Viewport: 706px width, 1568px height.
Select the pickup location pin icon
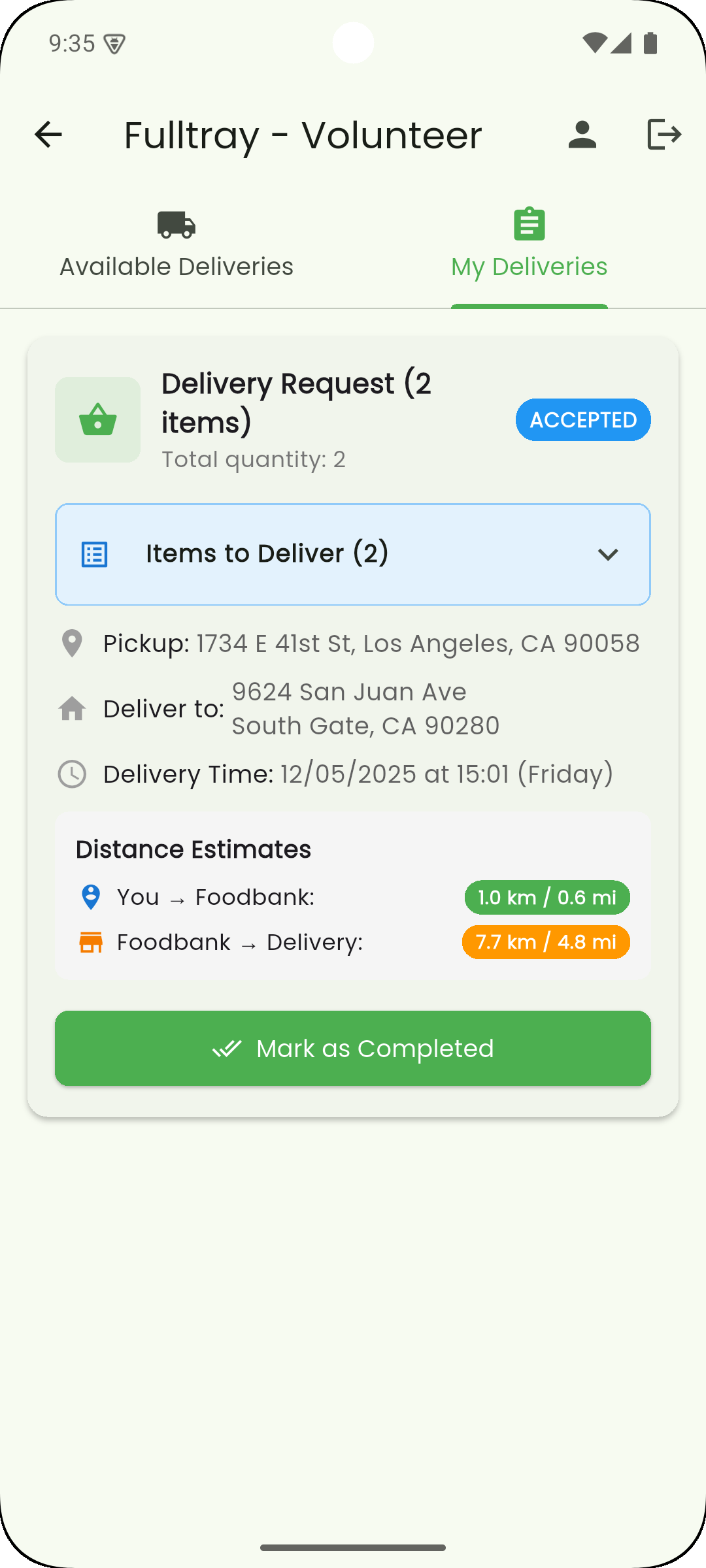72,642
